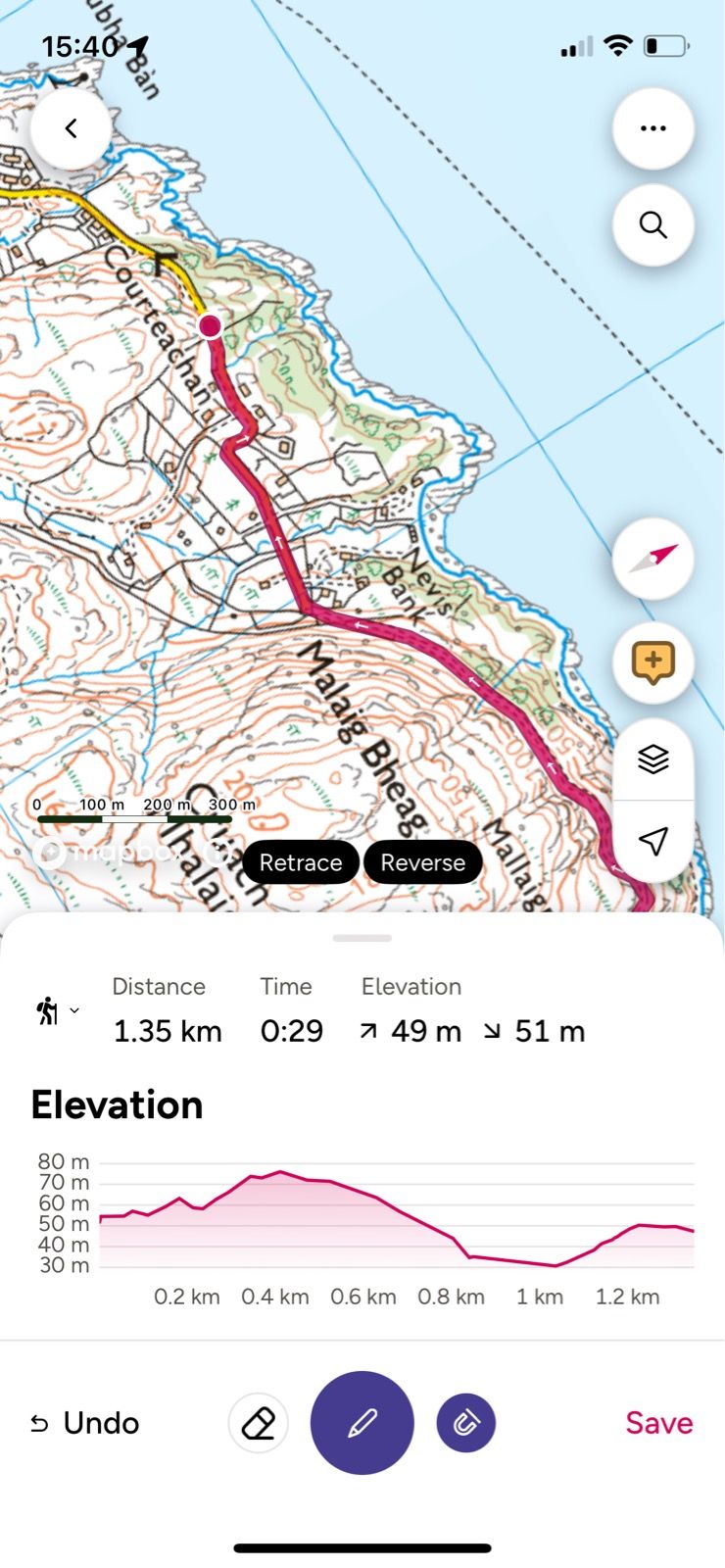Tap the Retrace button
Viewport: 725px width, 1568px height.
[x=301, y=862]
